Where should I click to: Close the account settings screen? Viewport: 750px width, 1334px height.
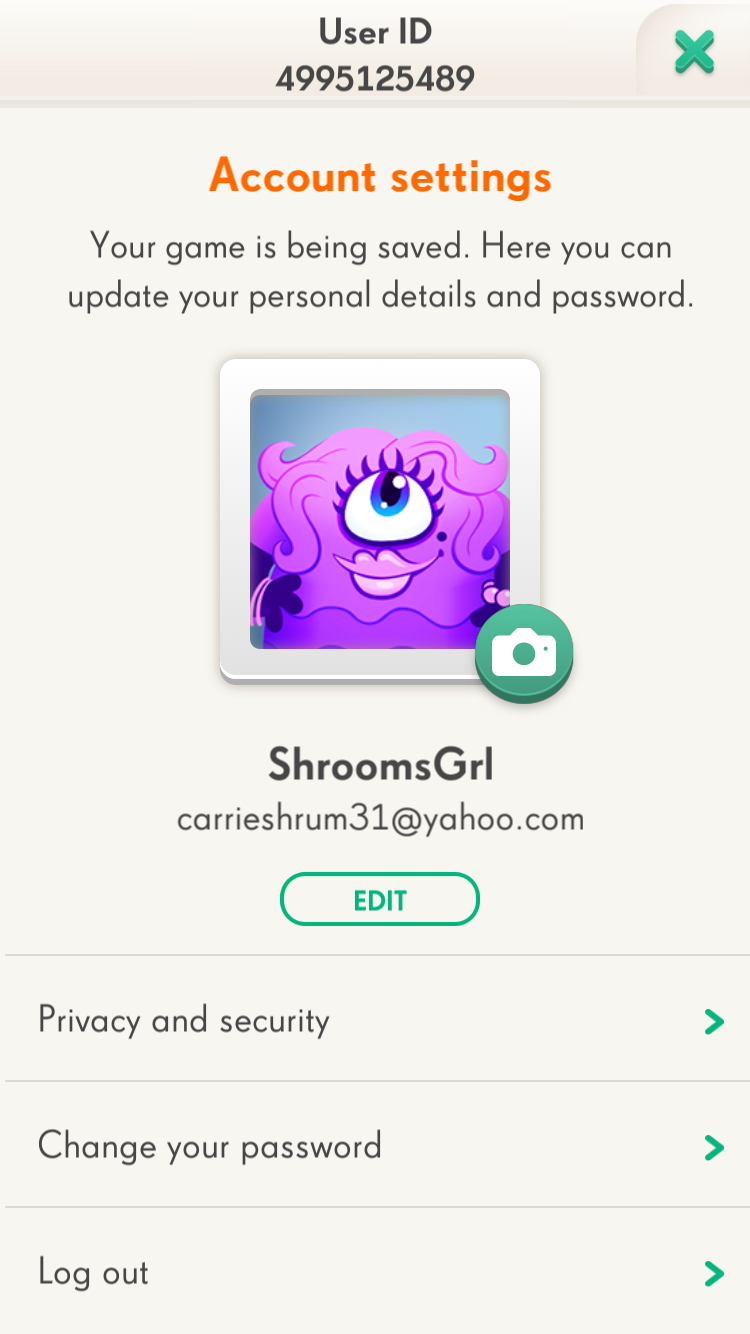(694, 51)
